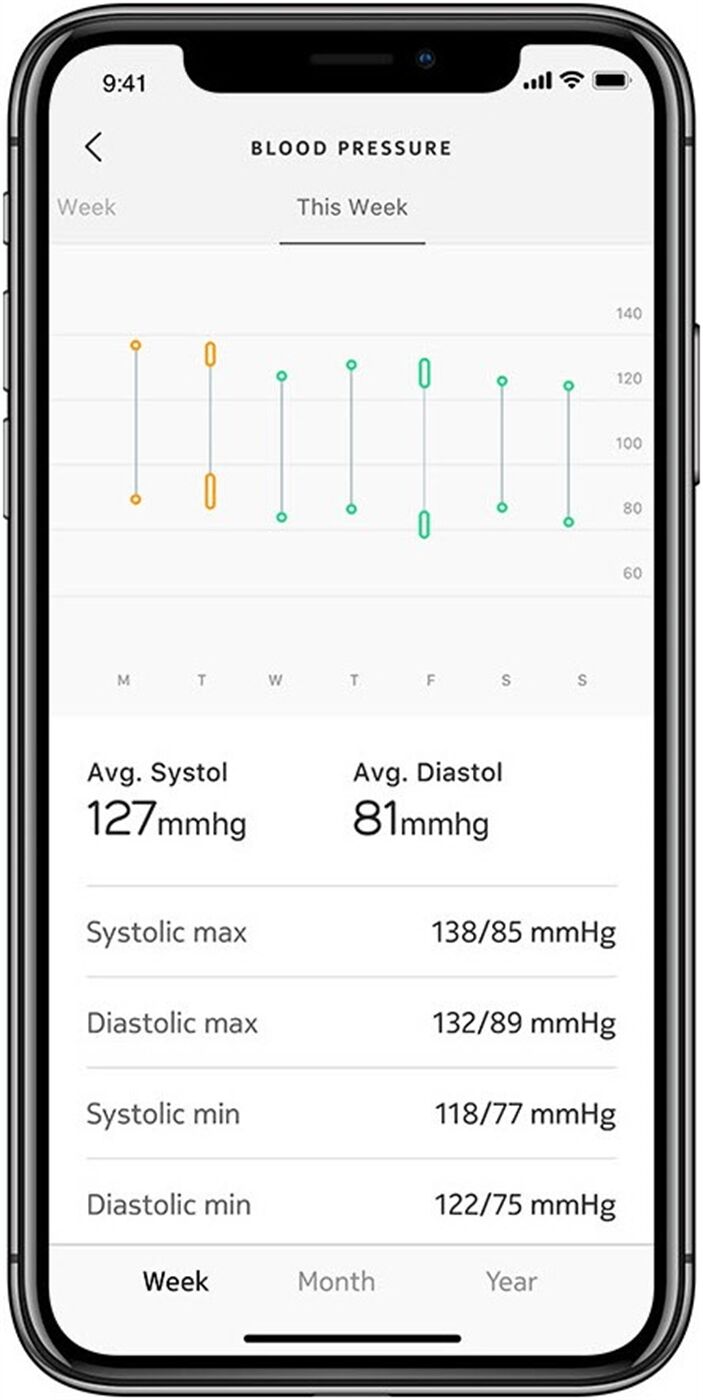Switch to the previous Week tab
This screenshot has width=703, height=1400.
point(86,208)
